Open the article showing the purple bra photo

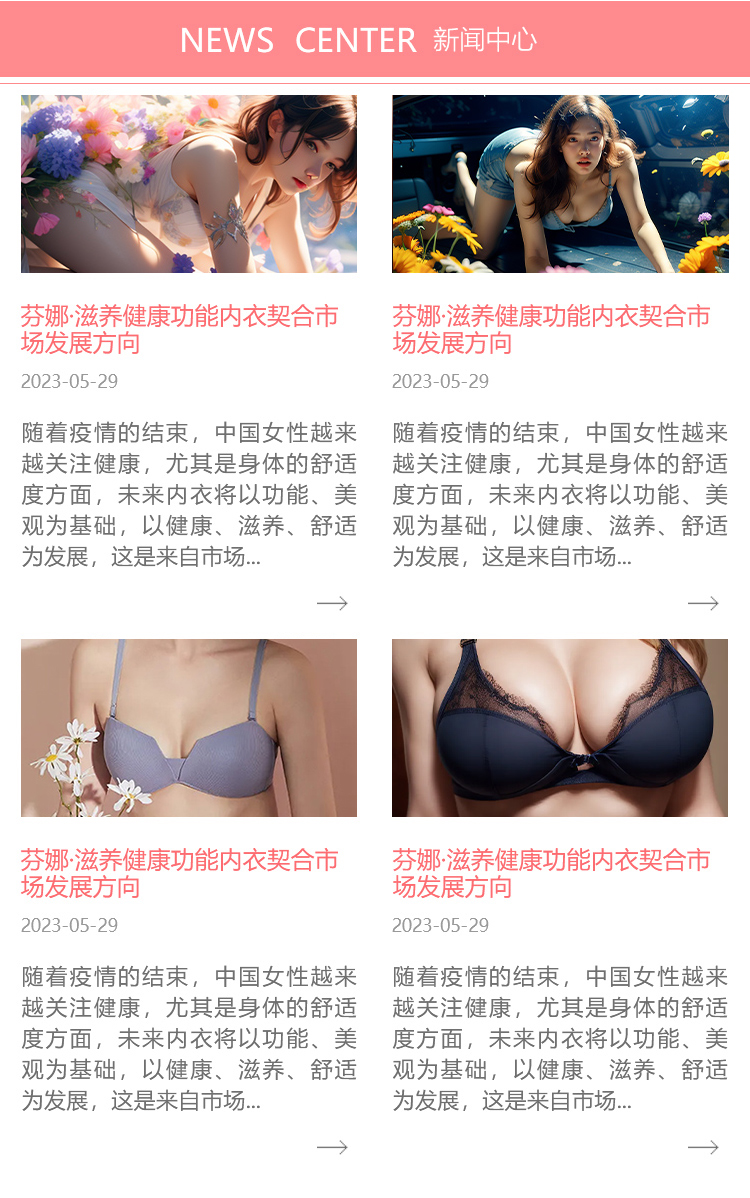coord(188,728)
